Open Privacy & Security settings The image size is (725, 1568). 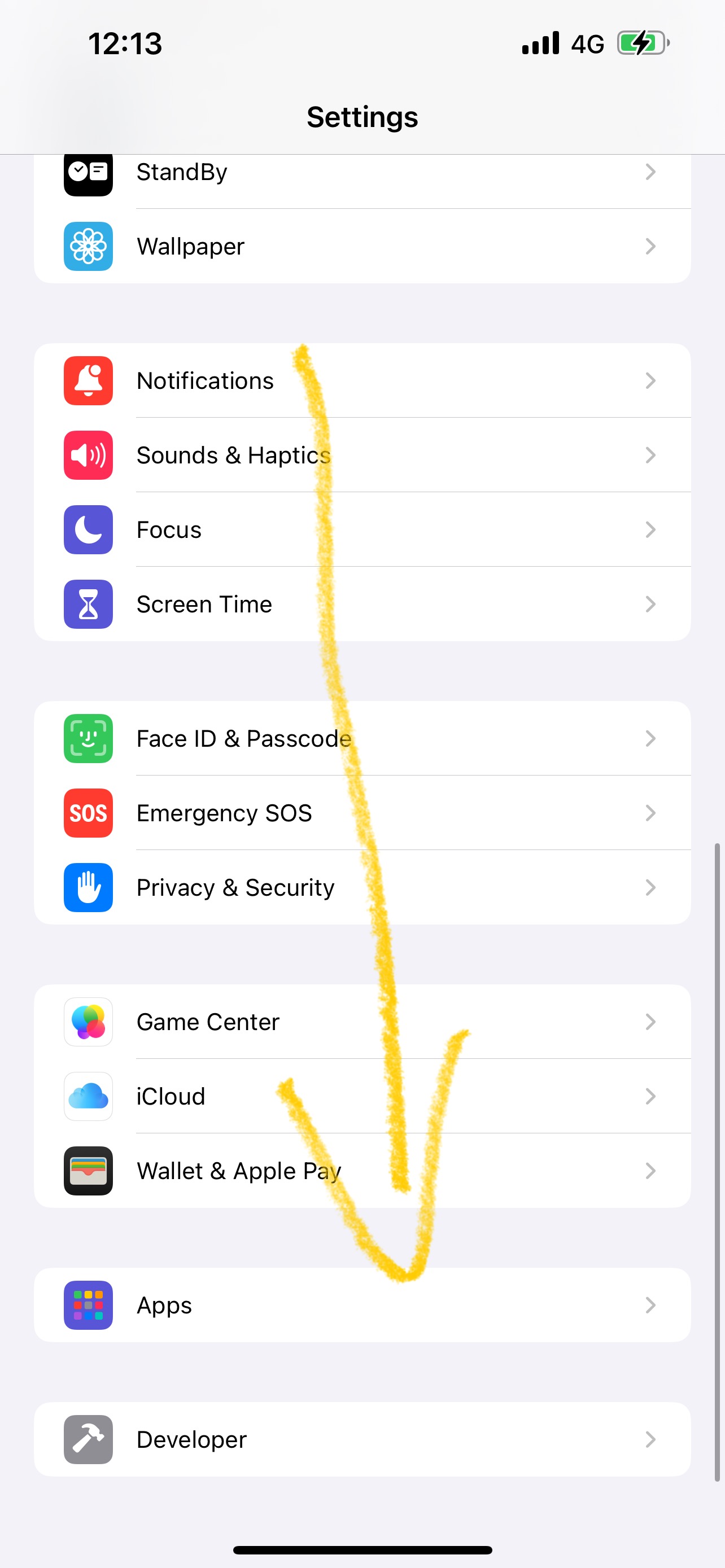click(x=362, y=887)
